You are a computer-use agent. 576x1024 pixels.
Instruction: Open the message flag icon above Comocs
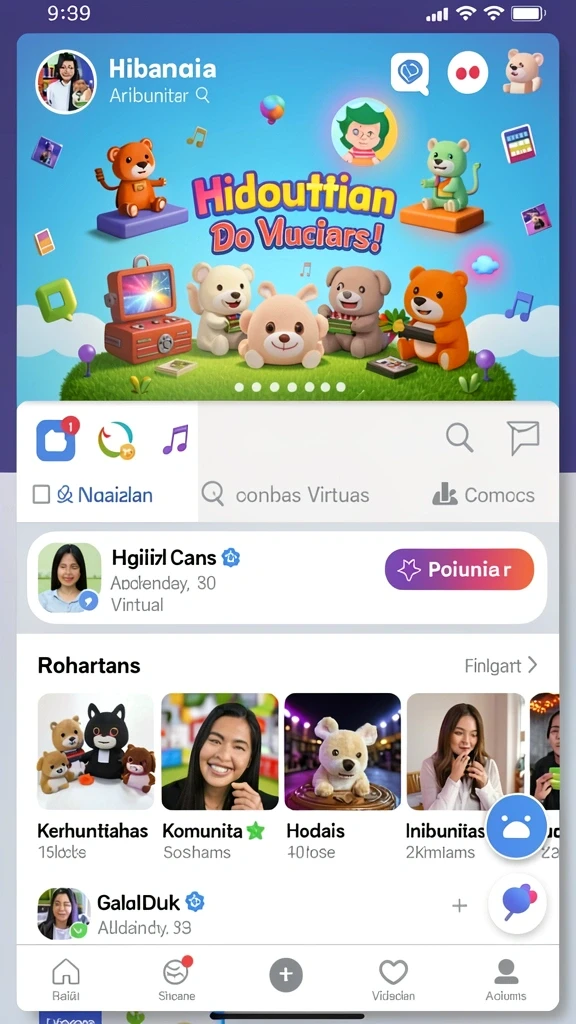[x=524, y=437]
